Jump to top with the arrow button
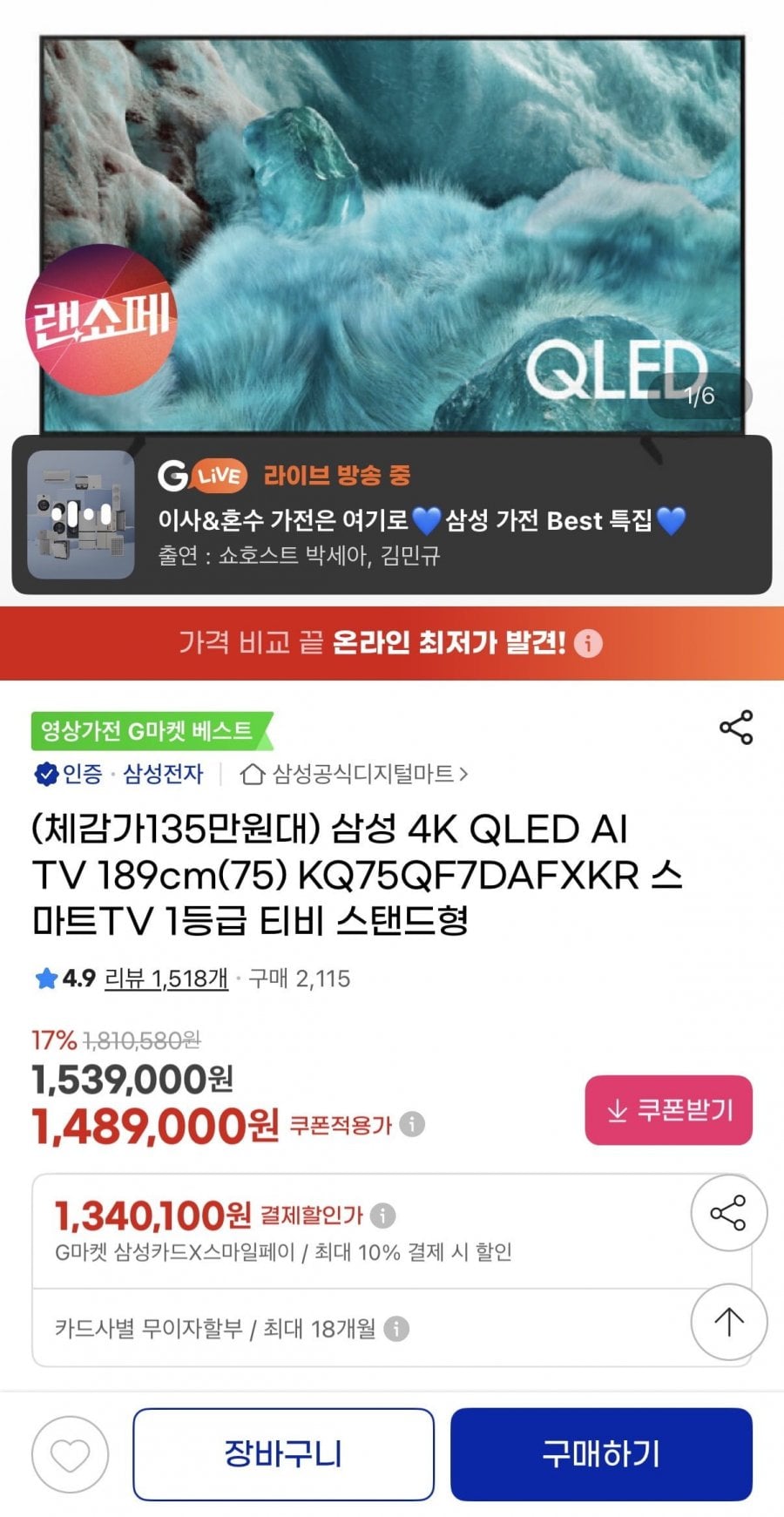 click(728, 1322)
